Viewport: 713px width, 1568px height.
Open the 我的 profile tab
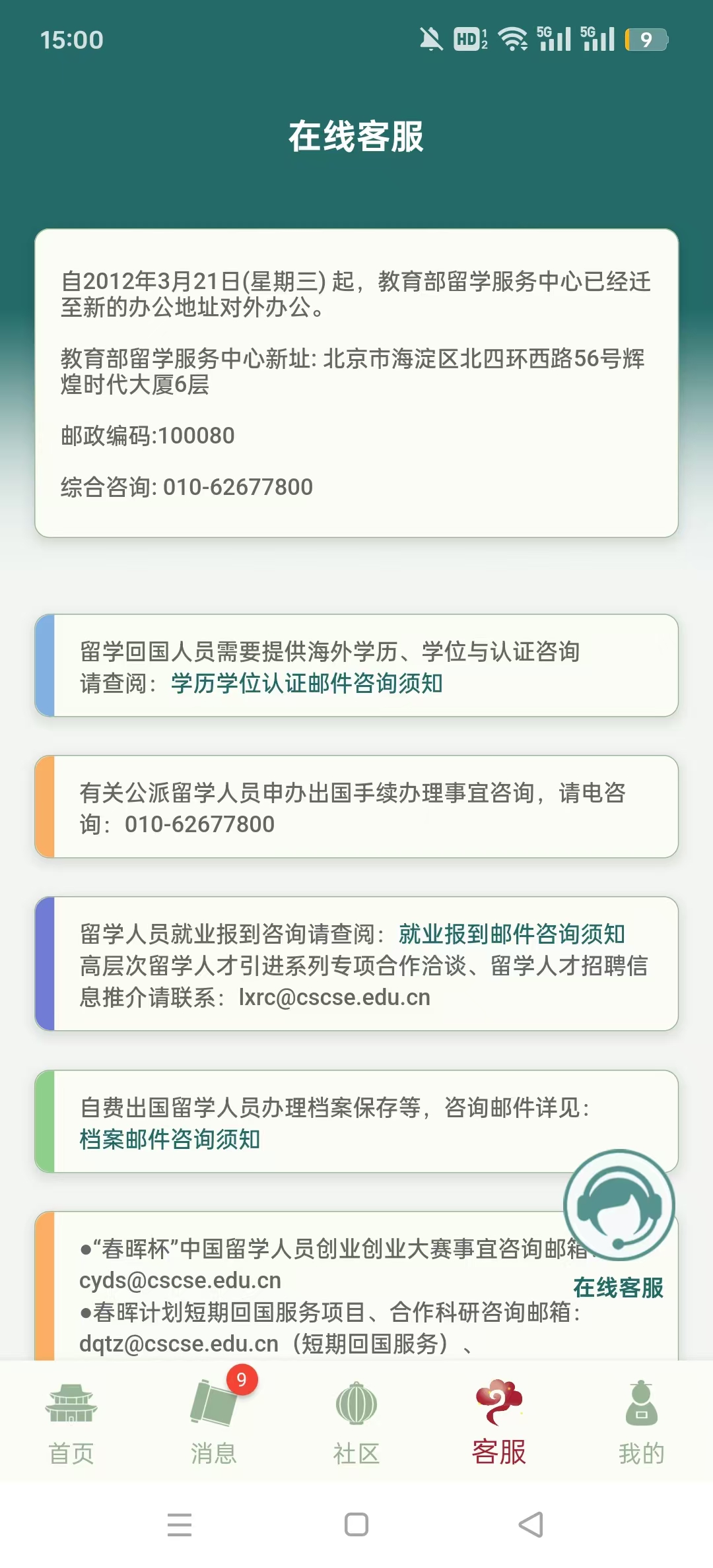pyautogui.click(x=642, y=1422)
